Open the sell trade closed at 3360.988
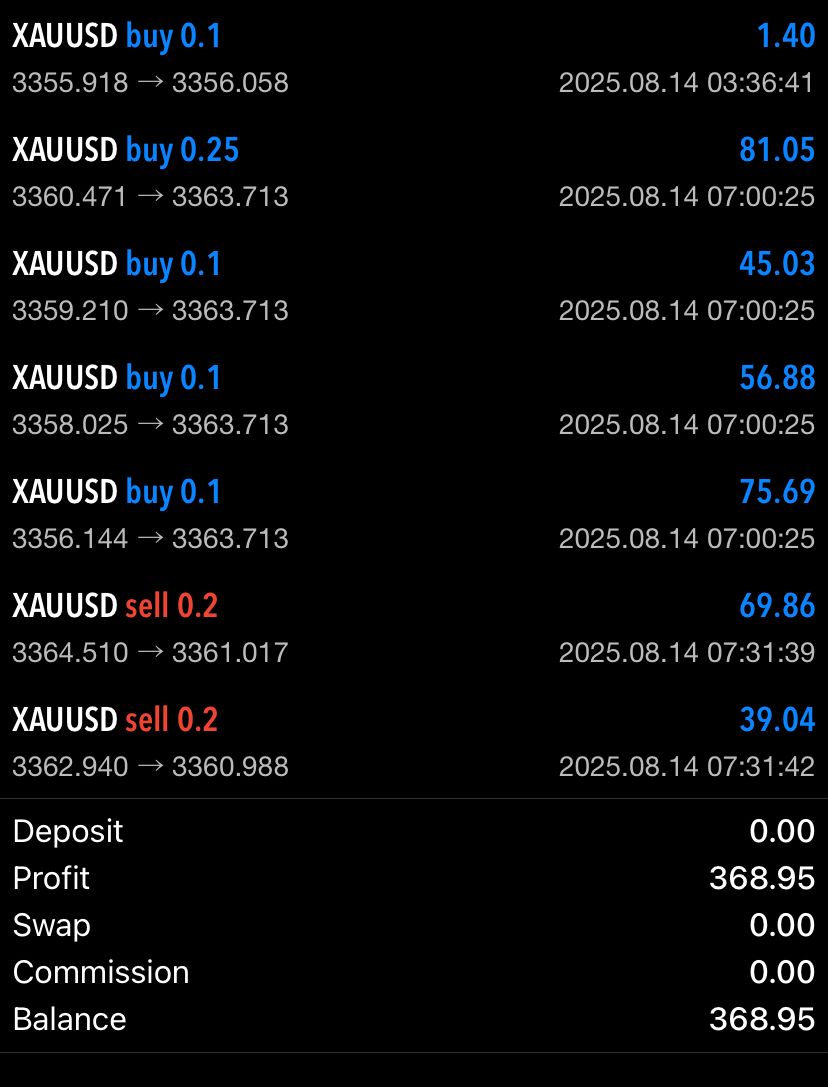Viewport: 828px width, 1087px height. pyautogui.click(x=414, y=743)
